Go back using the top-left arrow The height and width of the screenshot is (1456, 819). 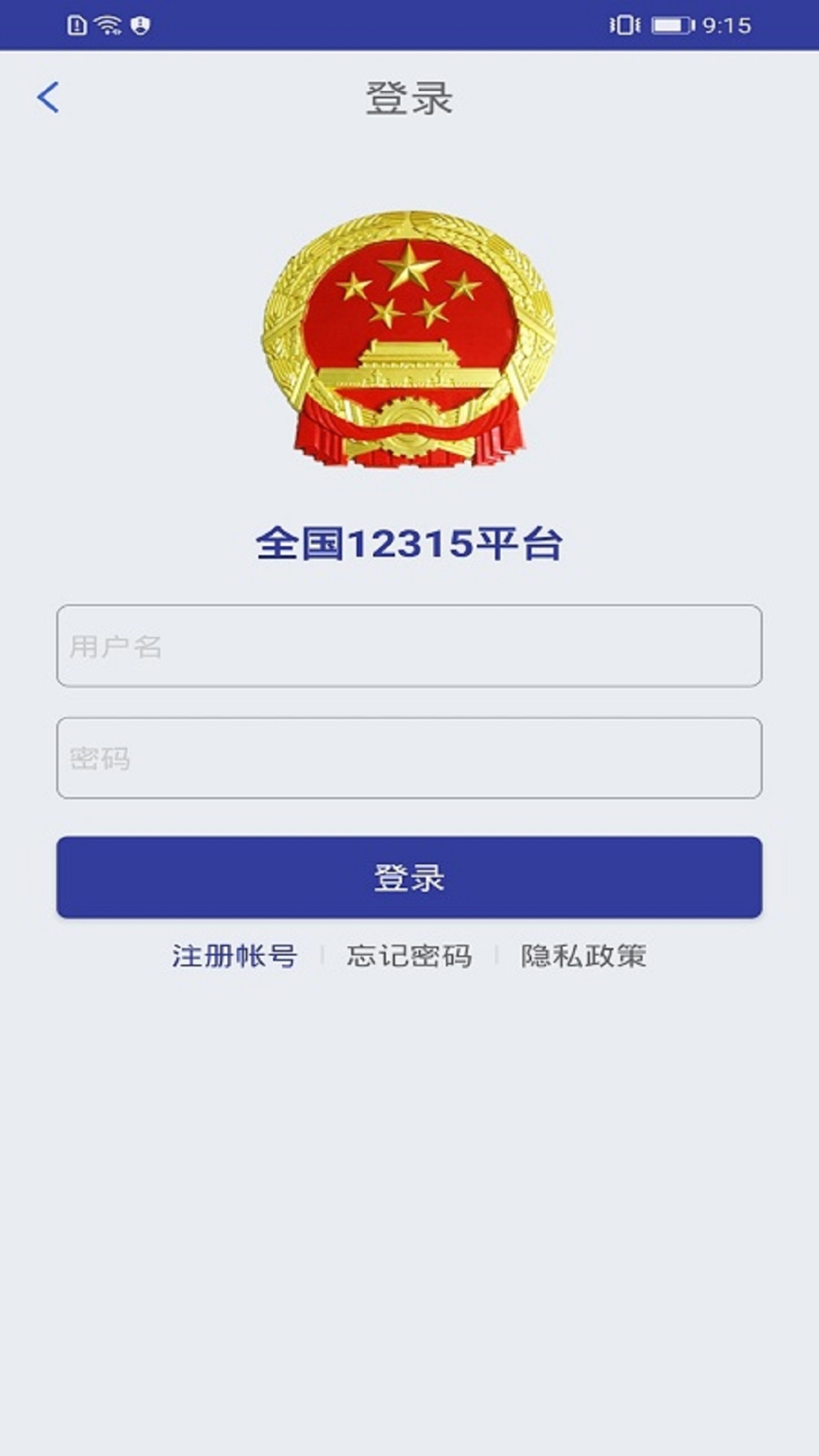click(48, 98)
